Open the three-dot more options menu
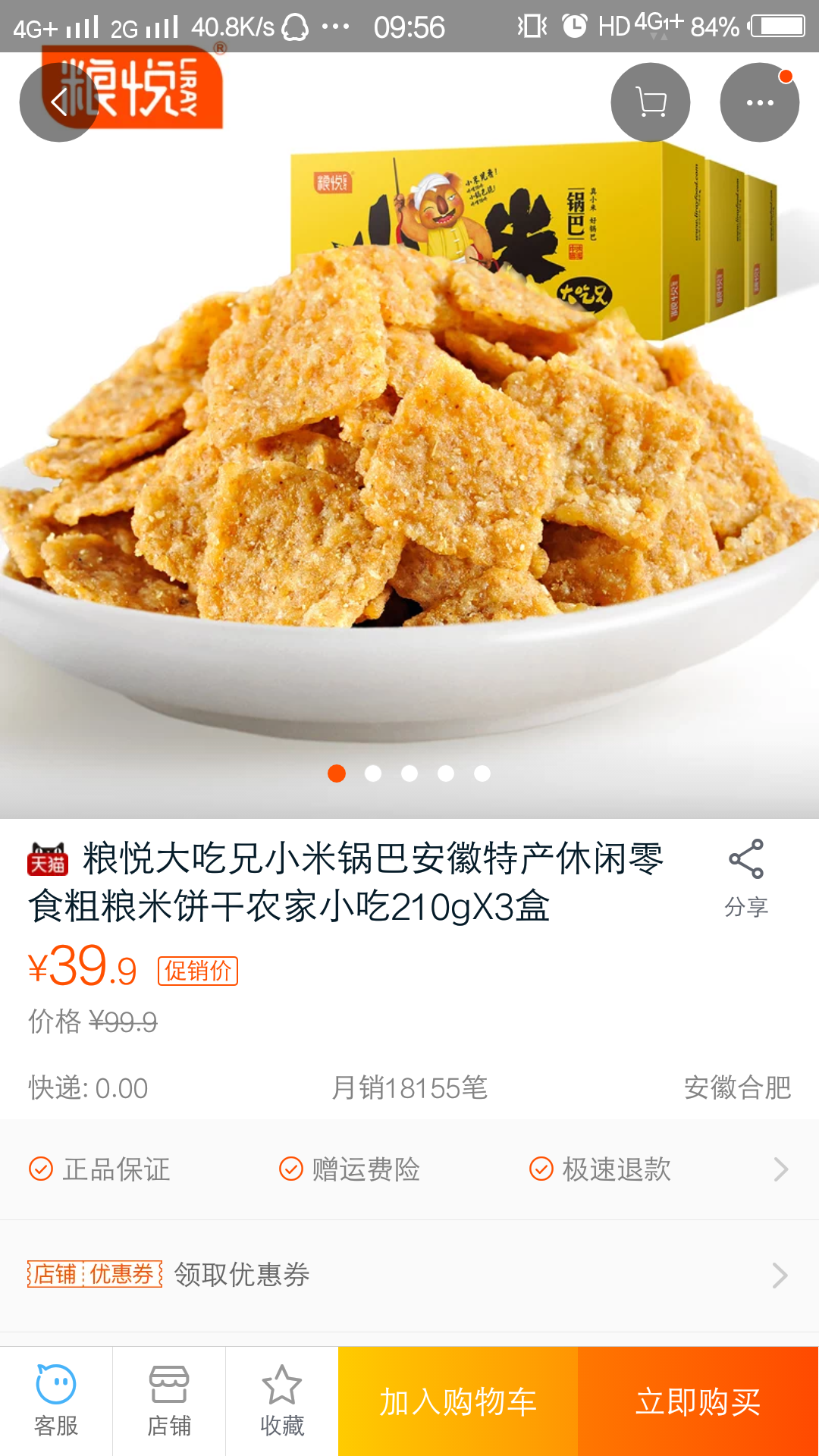This screenshot has width=819, height=1456. coord(760,102)
